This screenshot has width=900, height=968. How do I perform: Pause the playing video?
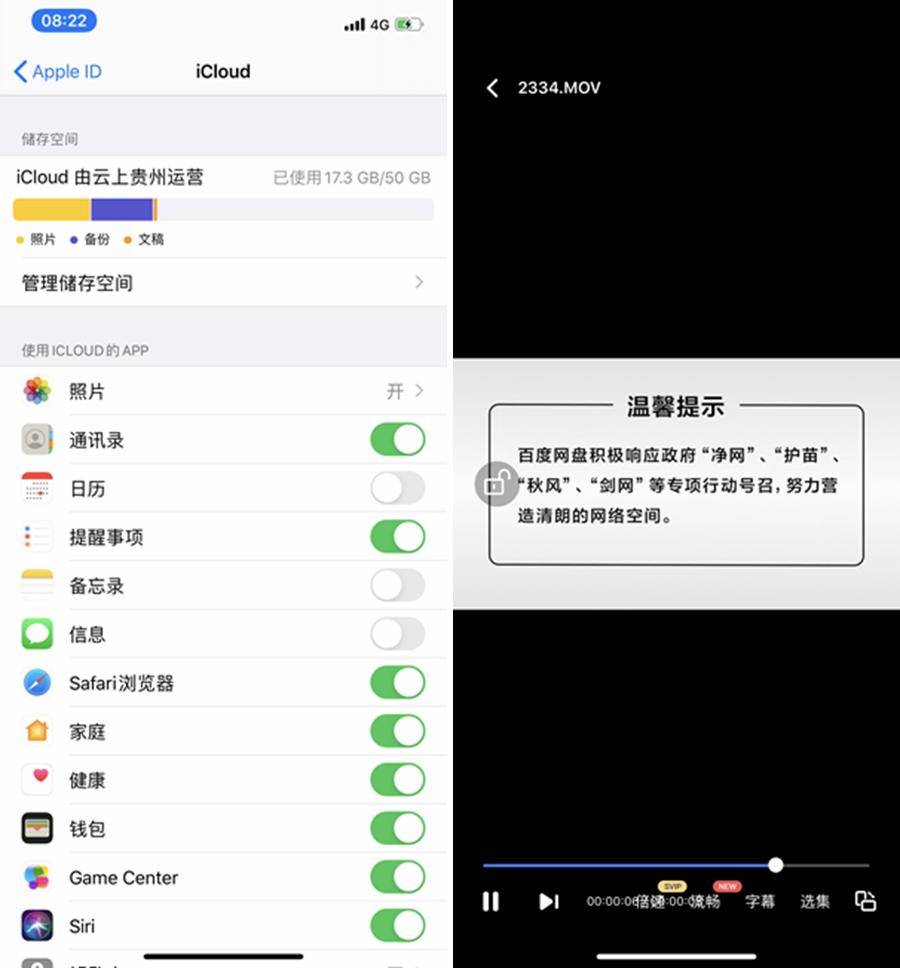click(491, 901)
